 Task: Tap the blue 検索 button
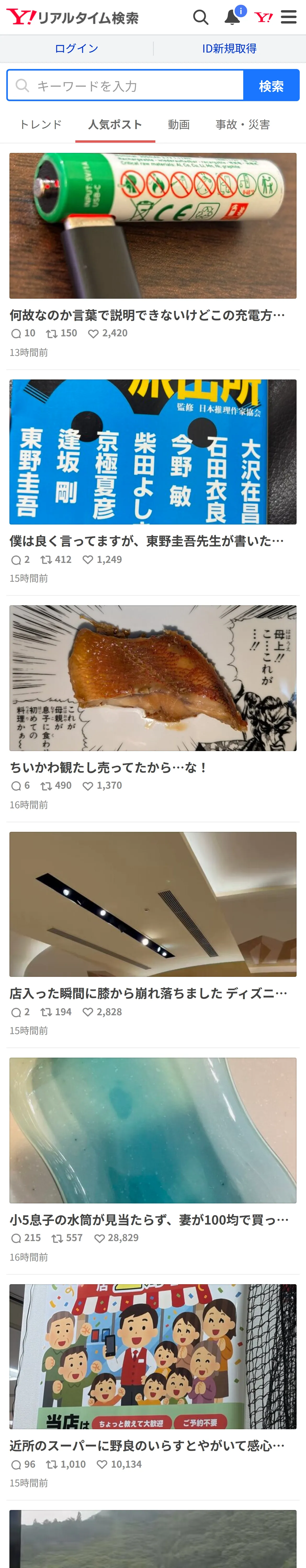(x=271, y=85)
